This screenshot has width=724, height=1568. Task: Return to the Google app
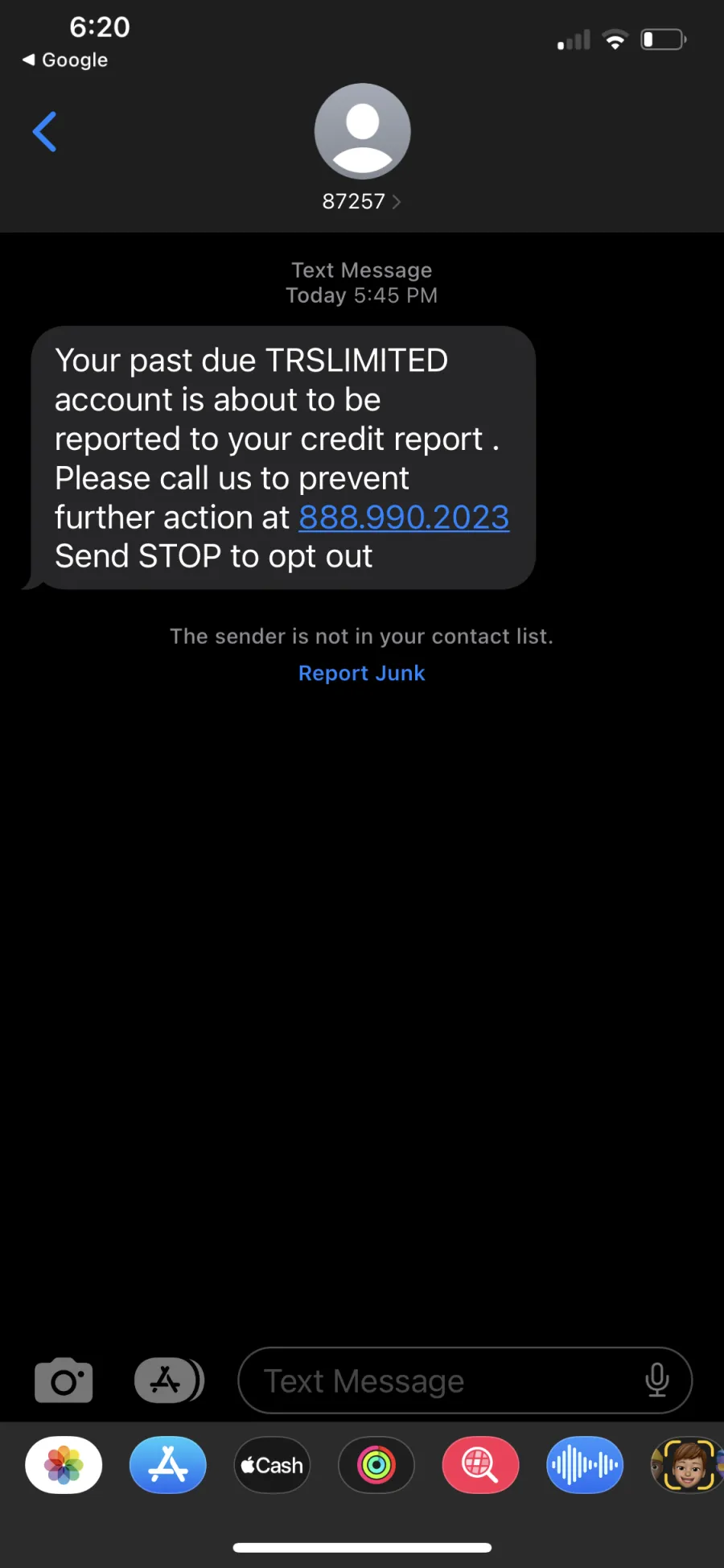pyautogui.click(x=64, y=60)
